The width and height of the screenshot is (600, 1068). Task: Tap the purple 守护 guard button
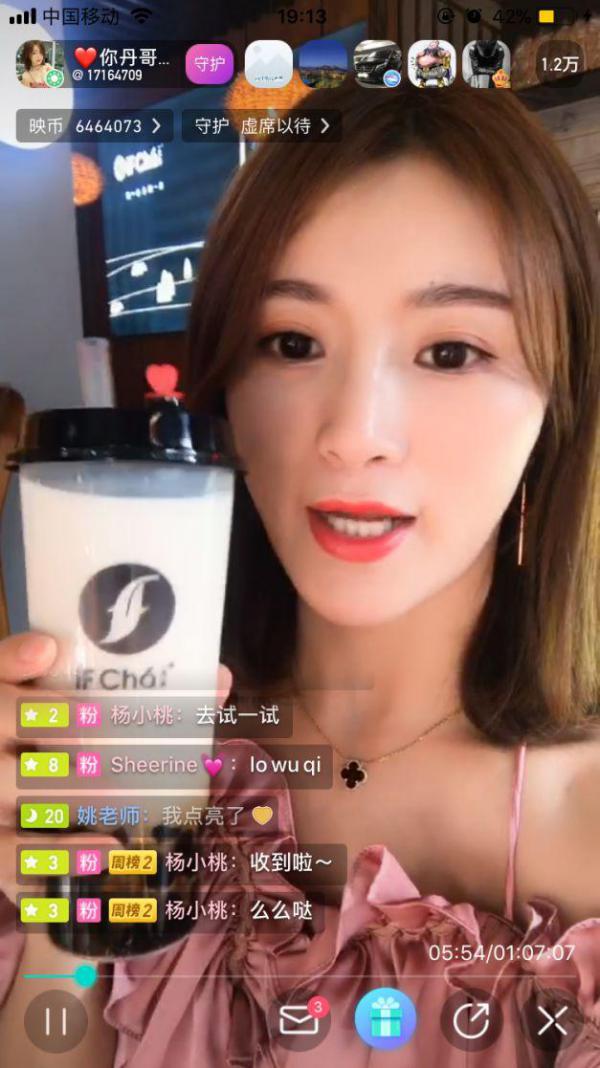[x=210, y=64]
